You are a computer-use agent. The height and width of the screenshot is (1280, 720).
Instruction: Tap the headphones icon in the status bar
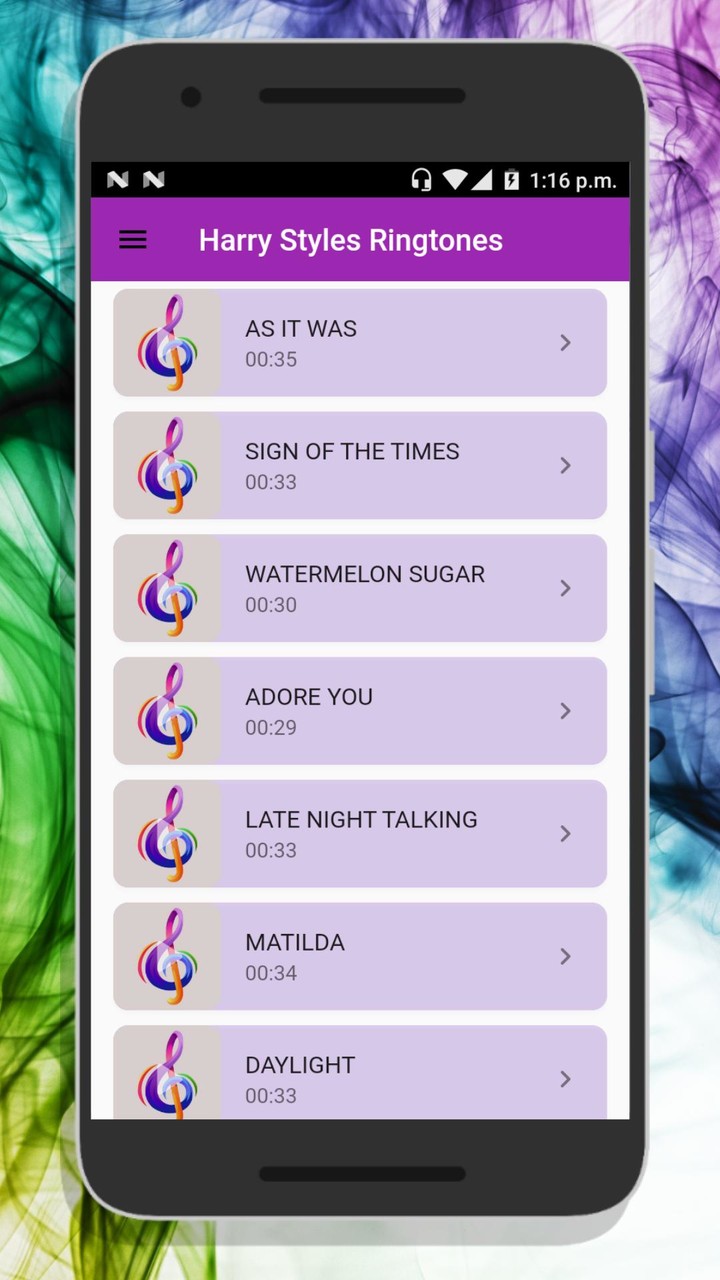click(421, 180)
